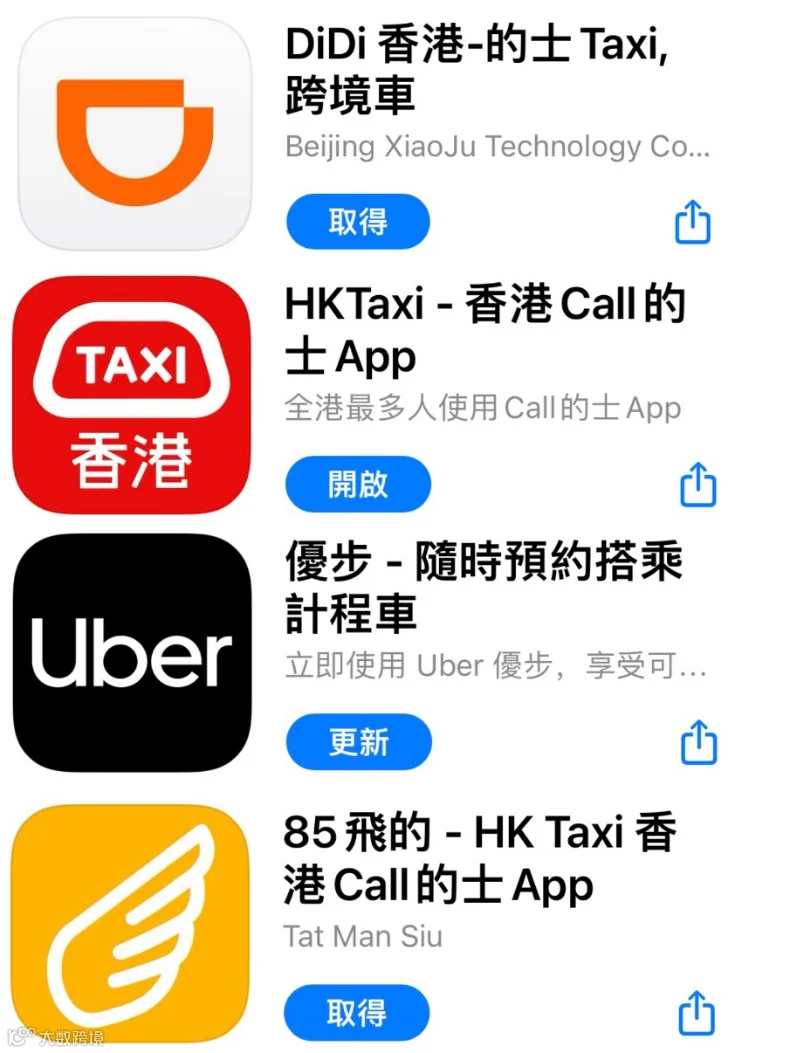Share the HKTaxi app
Image resolution: width=790 pixels, height=1053 pixels.
tap(698, 484)
